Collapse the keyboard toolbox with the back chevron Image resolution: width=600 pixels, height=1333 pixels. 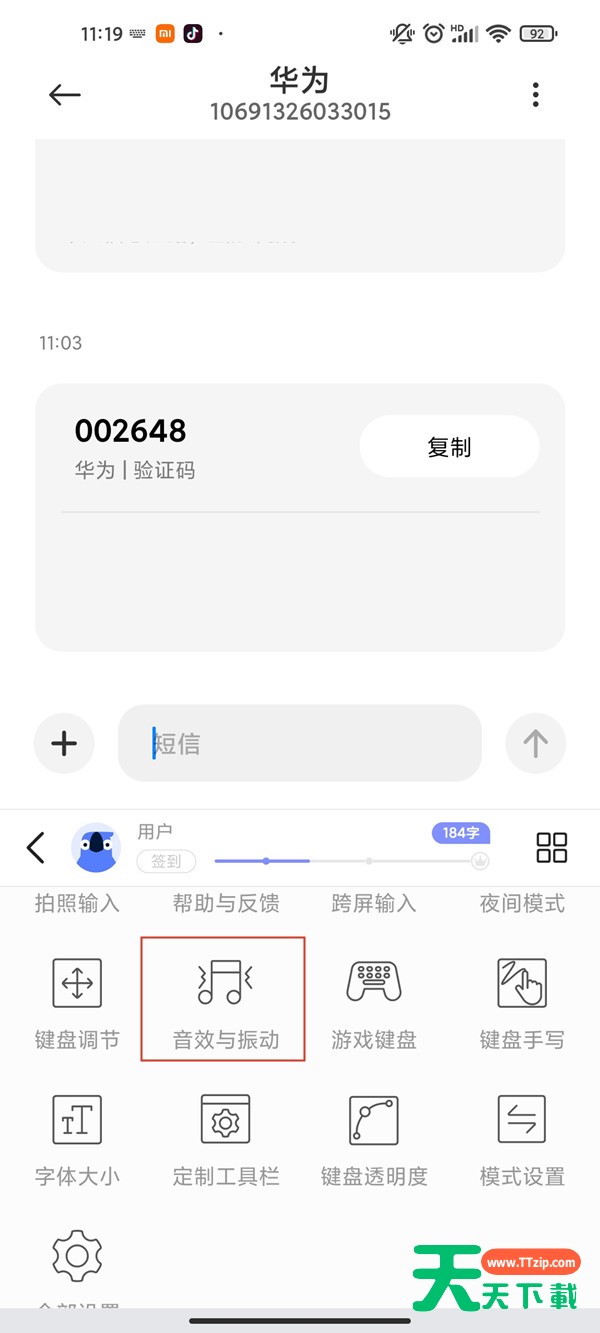click(x=36, y=848)
